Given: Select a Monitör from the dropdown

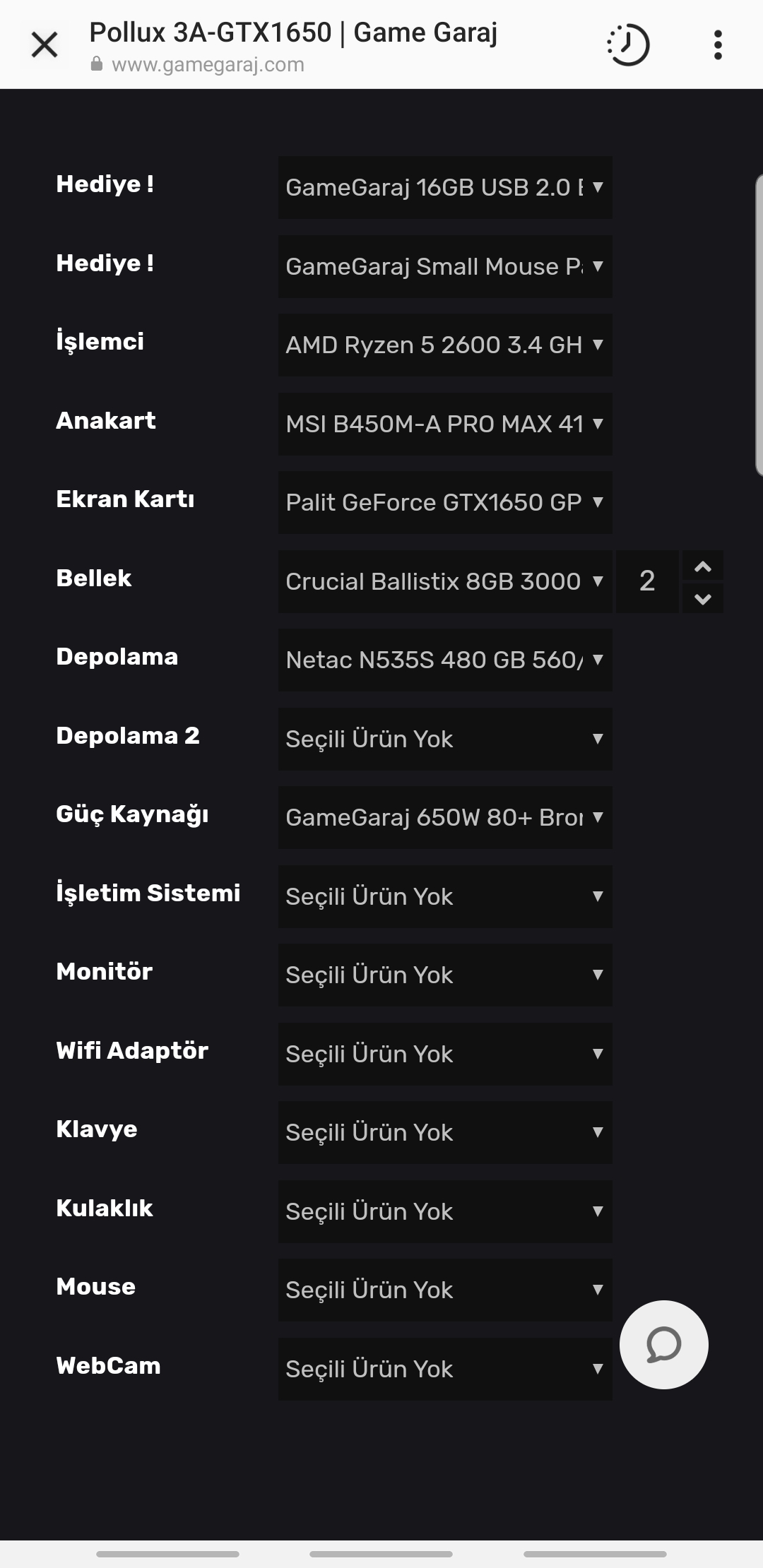Looking at the screenshot, I should tap(445, 975).
